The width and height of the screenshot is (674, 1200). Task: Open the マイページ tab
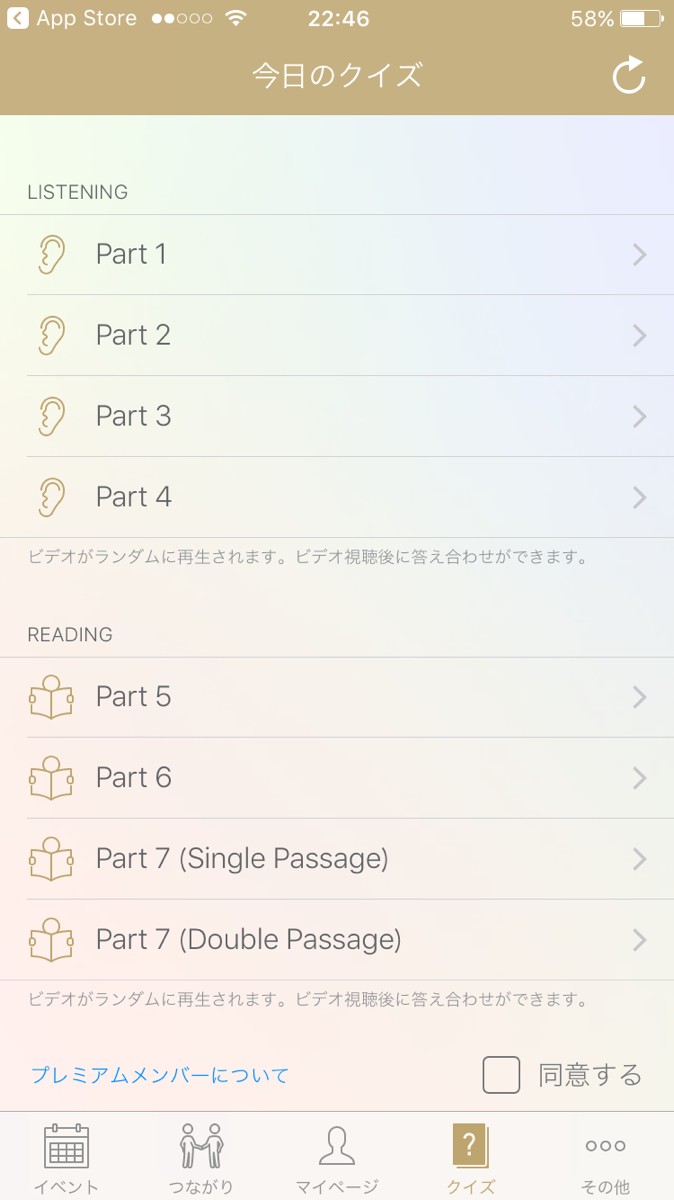pos(337,1158)
